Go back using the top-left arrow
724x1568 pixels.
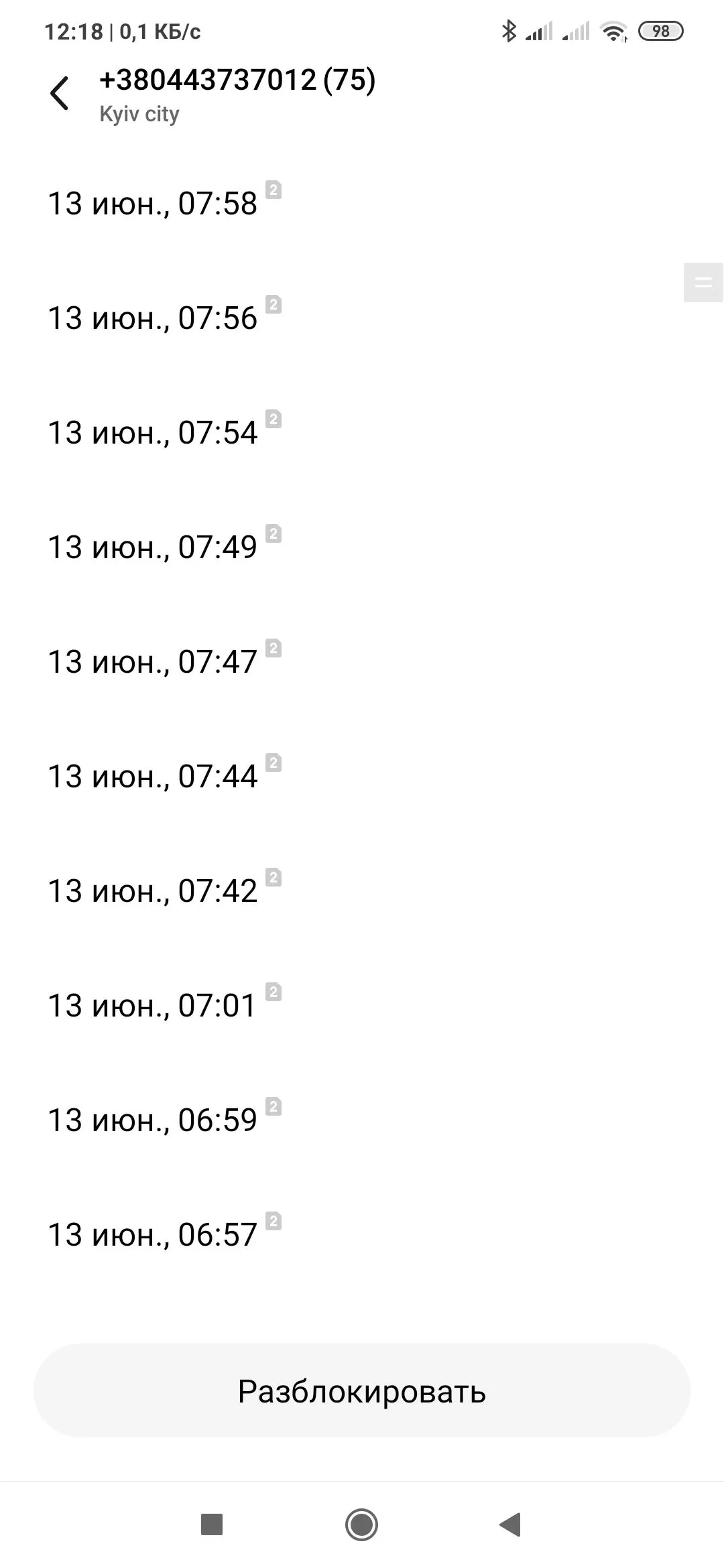59,93
